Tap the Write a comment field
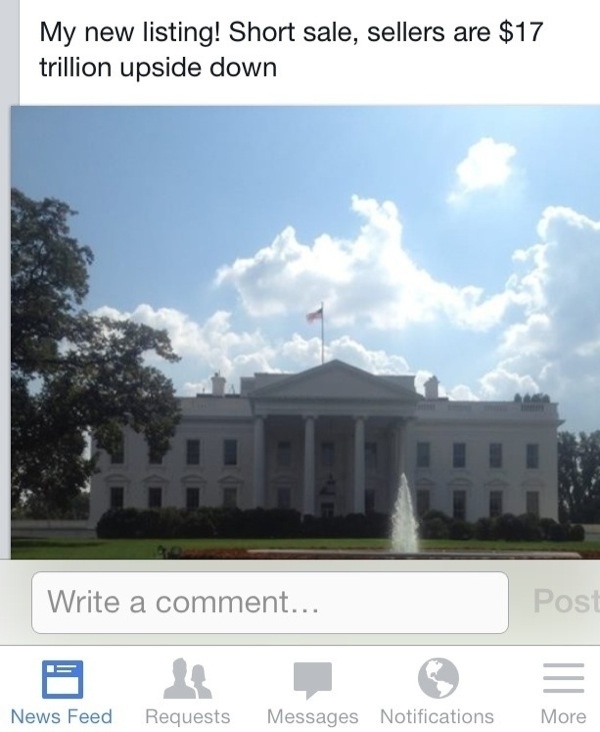 pyautogui.click(x=270, y=602)
